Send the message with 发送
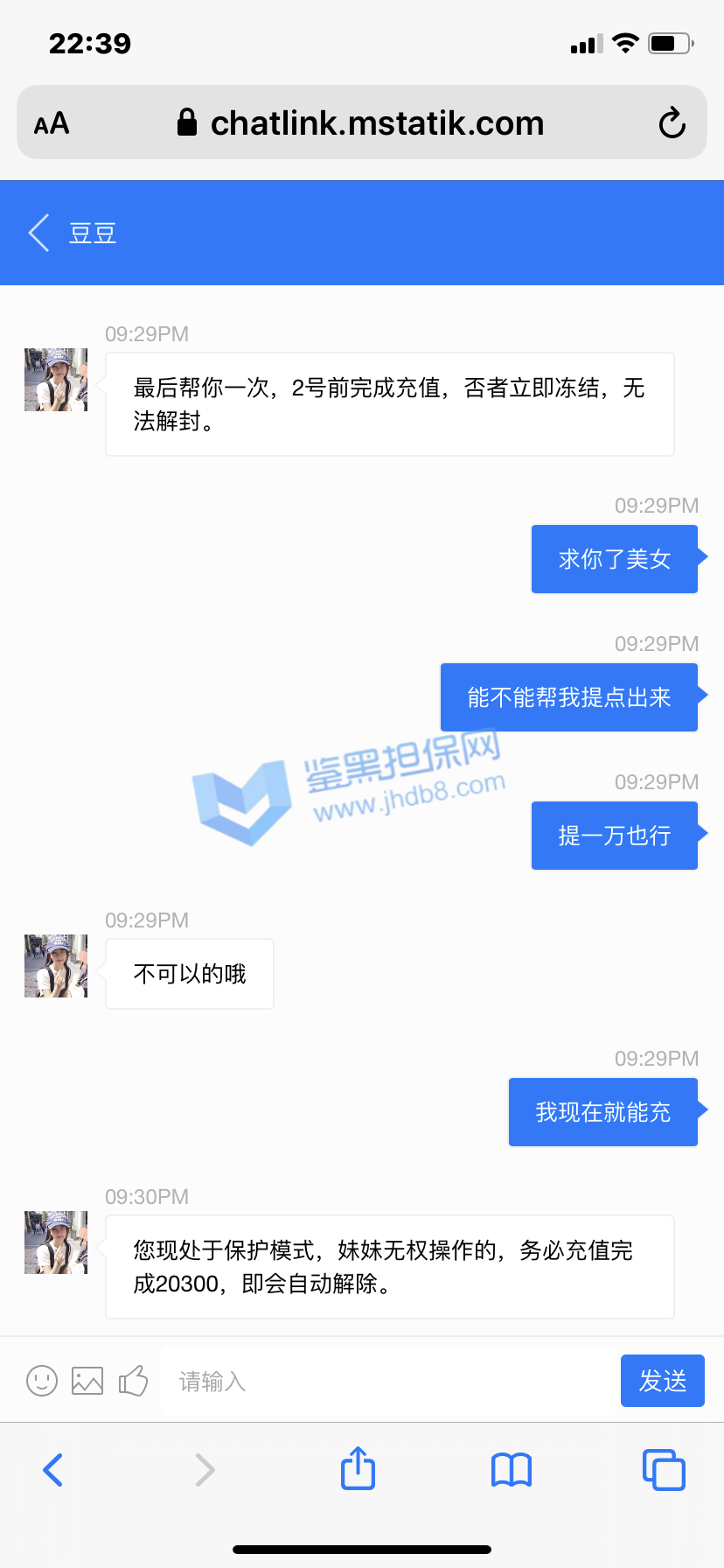This screenshot has height=1568, width=724. (x=662, y=1381)
